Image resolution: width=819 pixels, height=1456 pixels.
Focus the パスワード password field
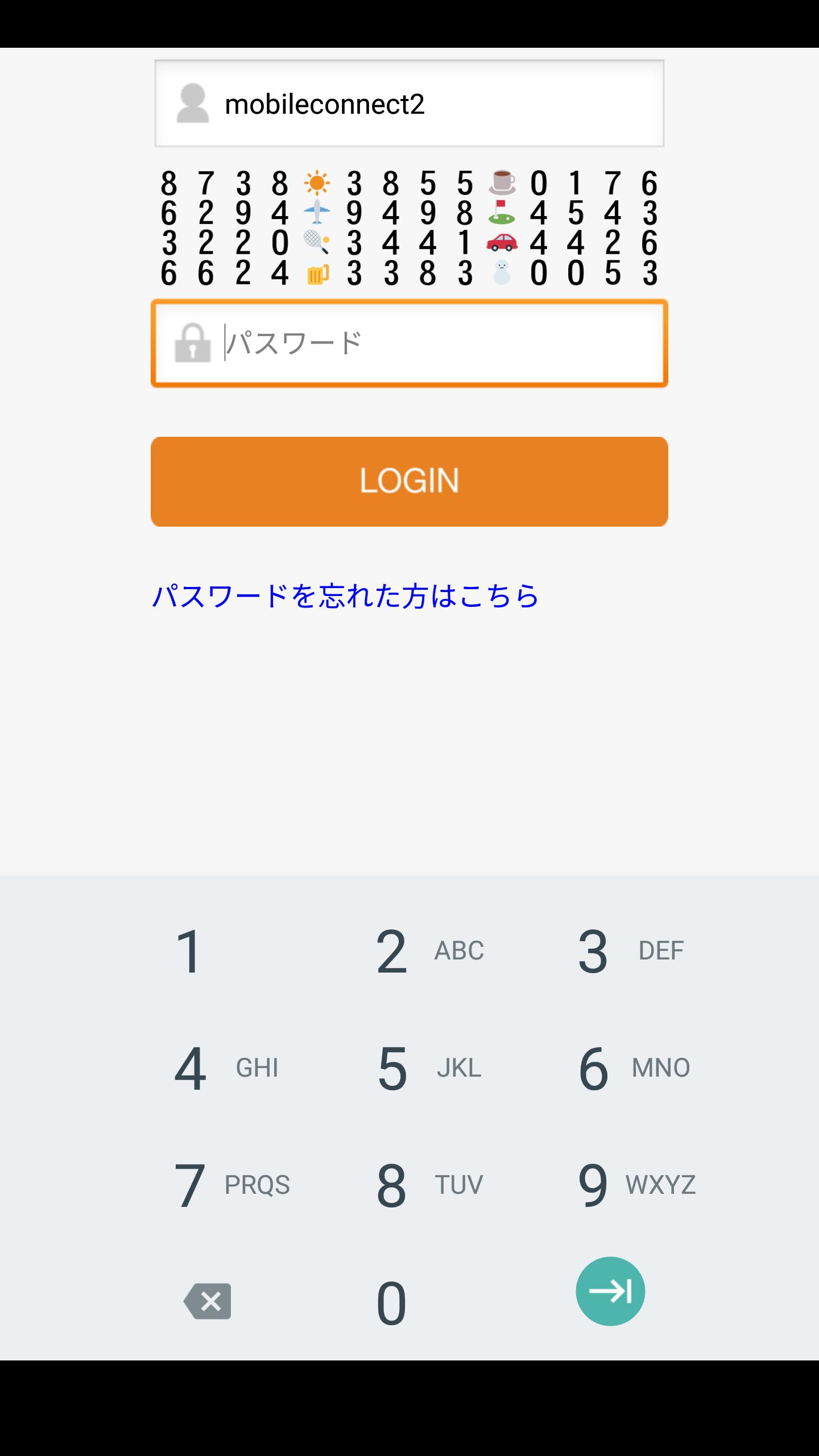409,343
